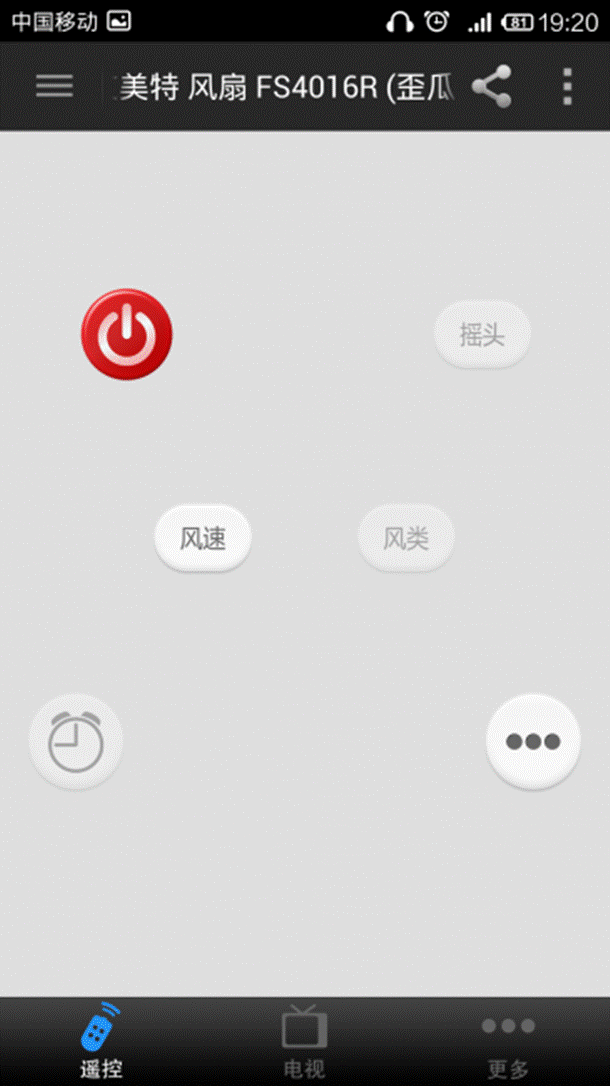Open the overflow menu in the top bar

point(568,86)
